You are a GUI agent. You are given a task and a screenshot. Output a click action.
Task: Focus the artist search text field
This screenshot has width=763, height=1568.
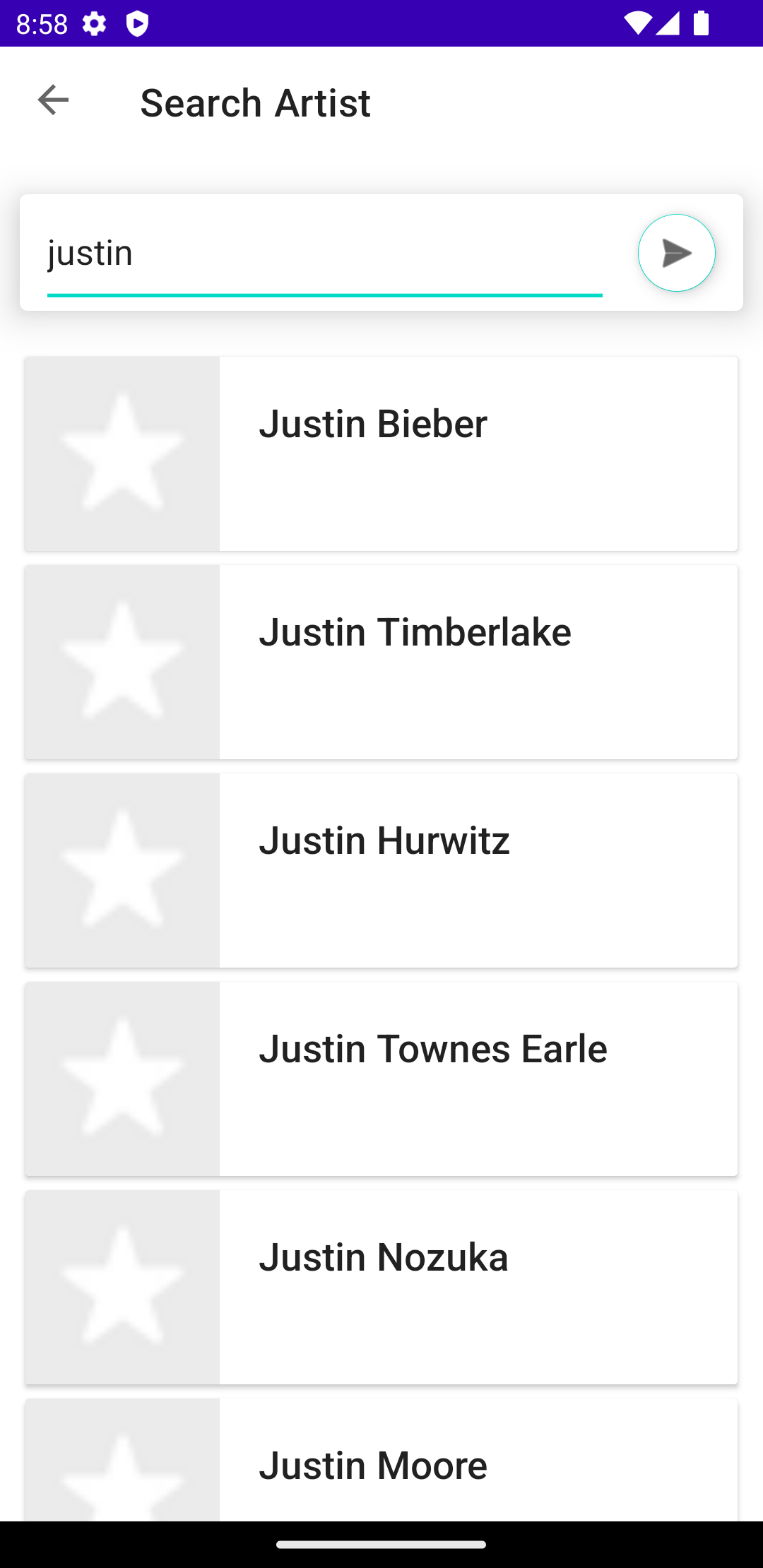pos(324,254)
